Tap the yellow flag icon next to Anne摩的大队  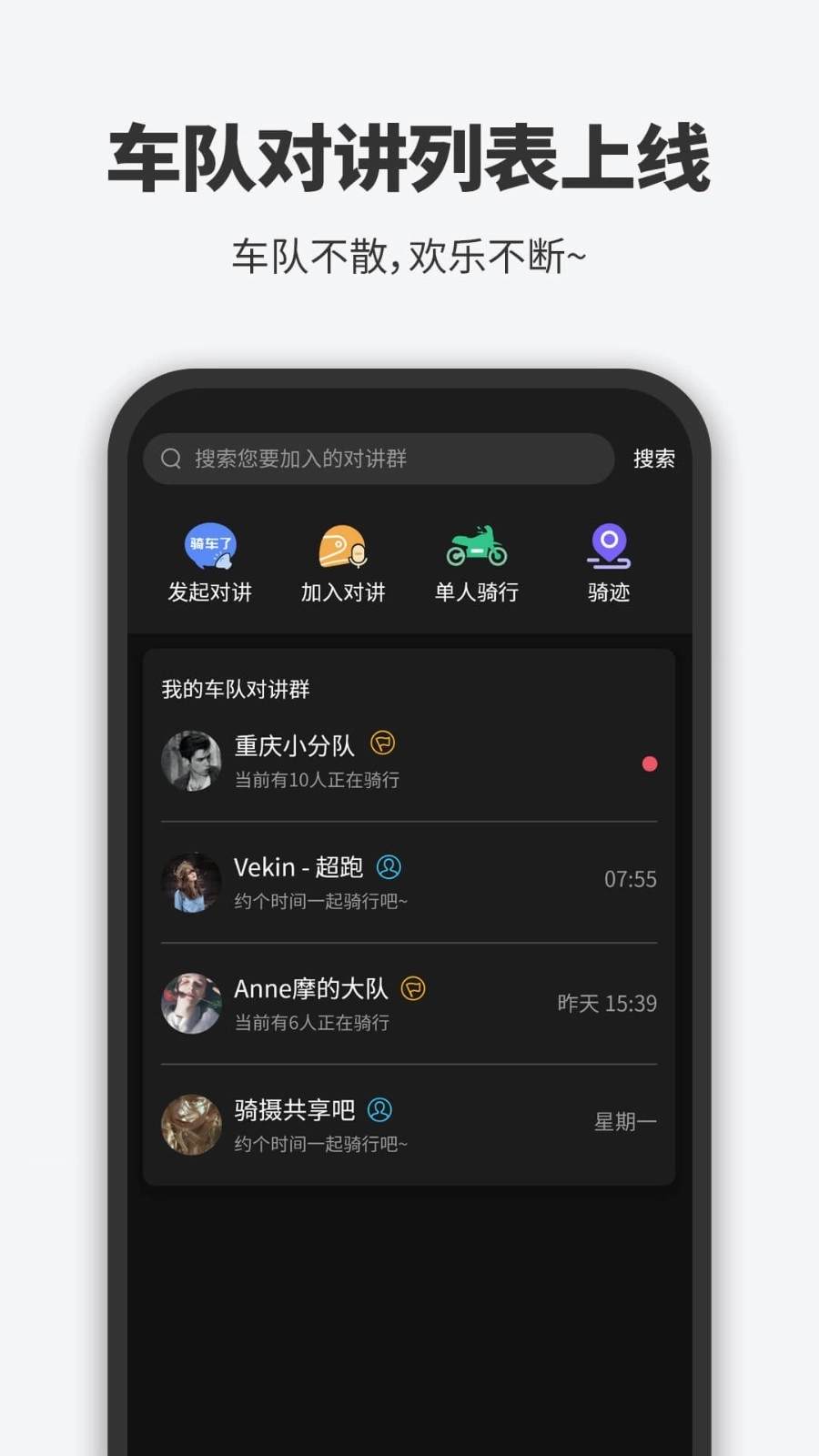(x=414, y=988)
